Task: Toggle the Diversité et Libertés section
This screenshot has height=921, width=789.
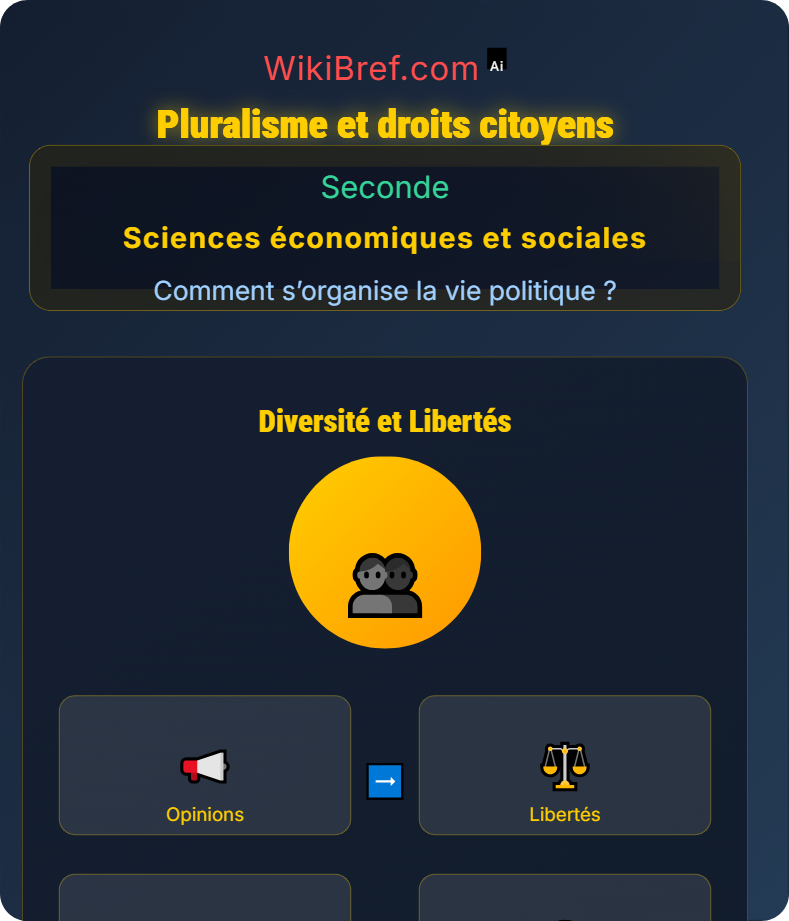Action: (385, 421)
